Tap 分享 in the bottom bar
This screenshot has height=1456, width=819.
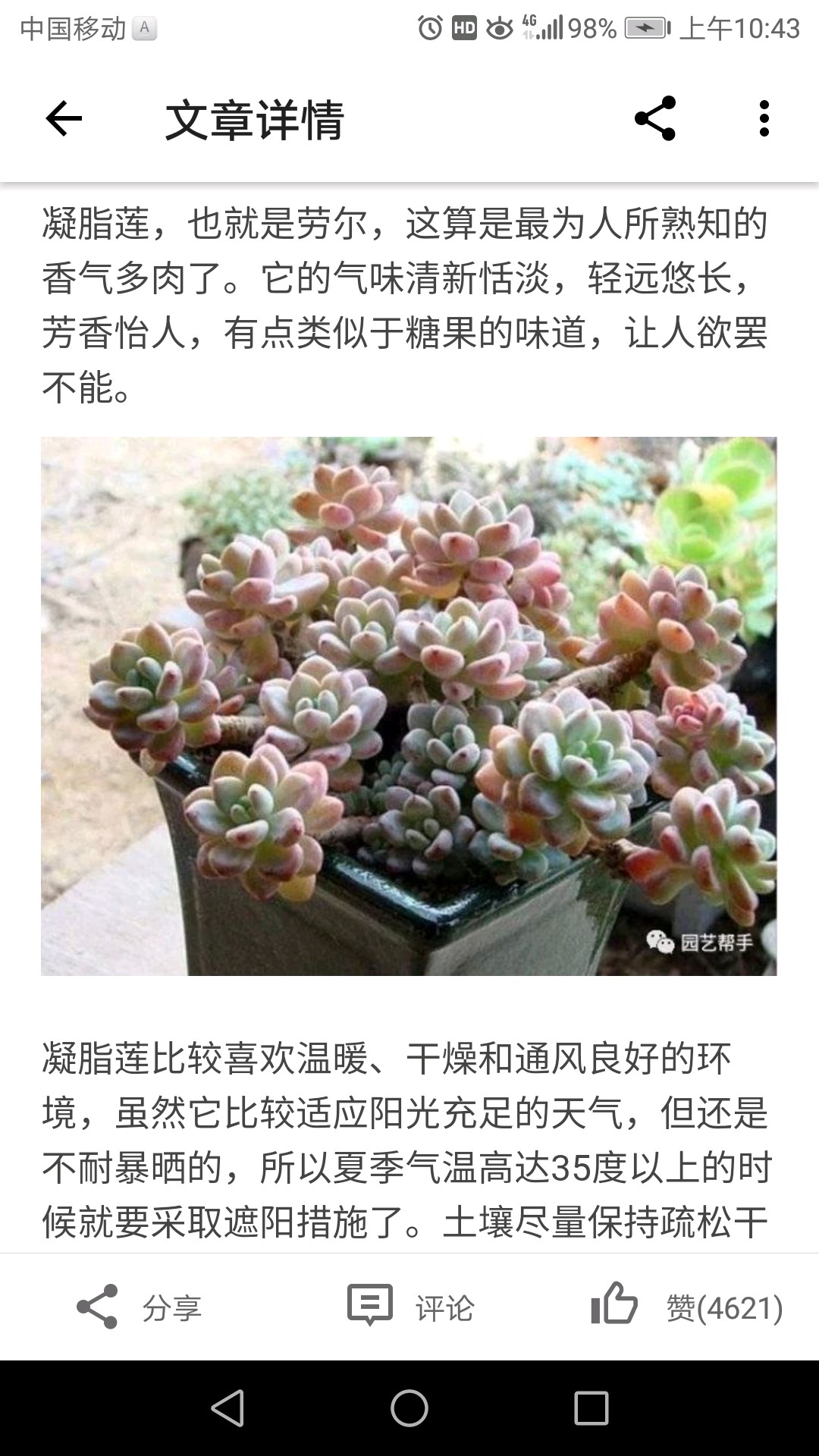[140, 1307]
